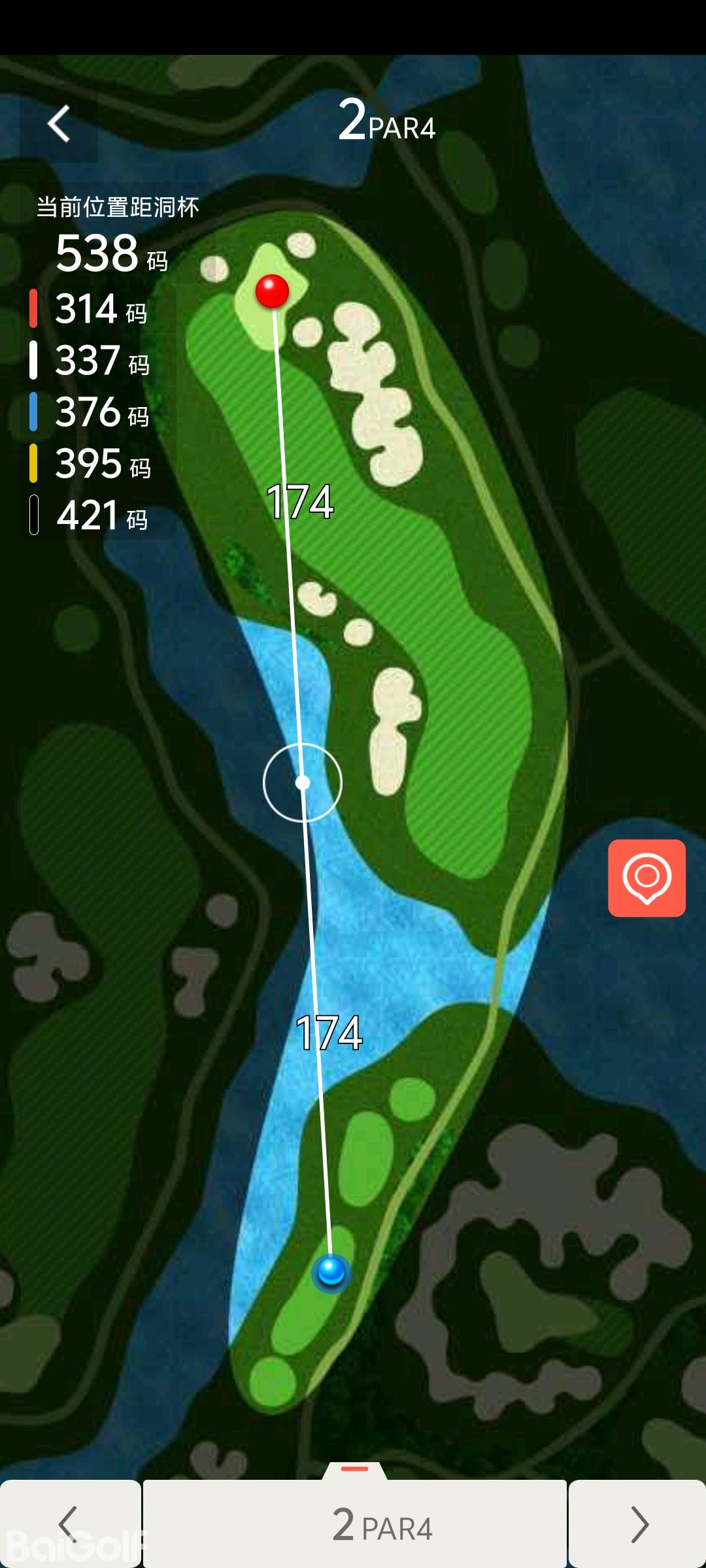Tap the red location pin button
Screen dimensions: 706x1568
pyautogui.click(x=647, y=878)
